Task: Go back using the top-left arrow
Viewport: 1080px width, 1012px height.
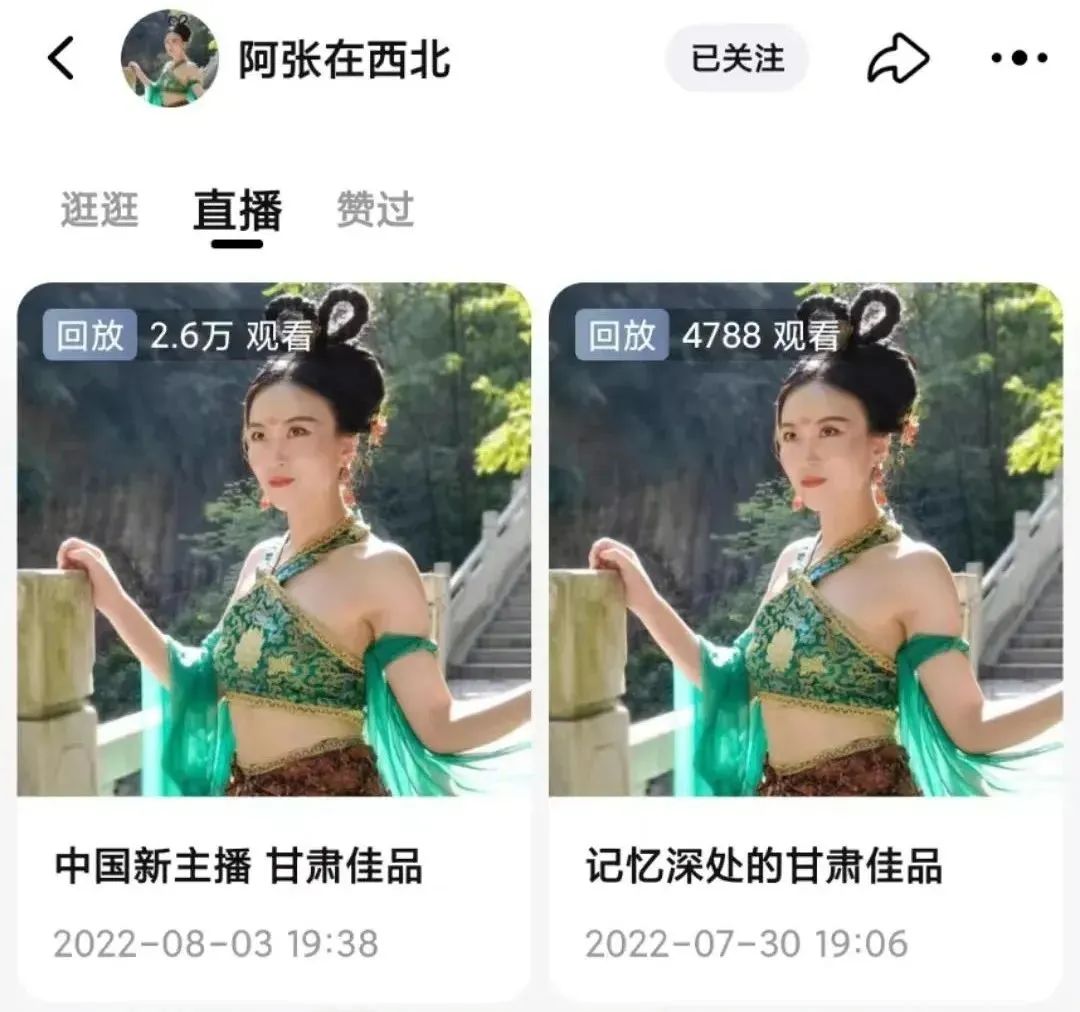Action: tap(61, 59)
